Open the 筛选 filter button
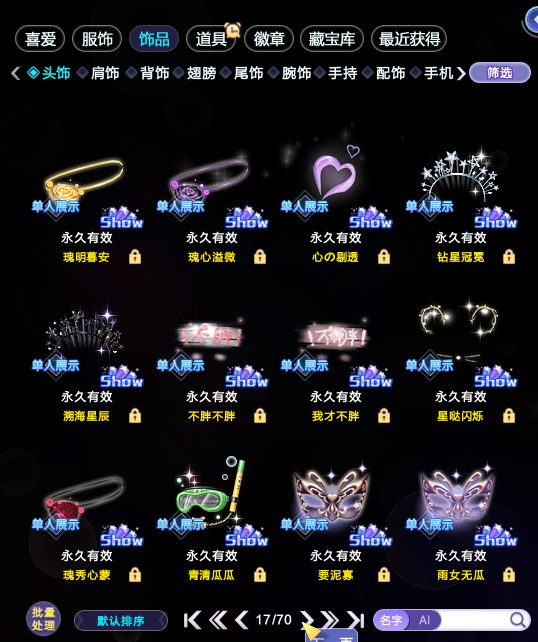This screenshot has height=642, width=538. click(x=500, y=73)
